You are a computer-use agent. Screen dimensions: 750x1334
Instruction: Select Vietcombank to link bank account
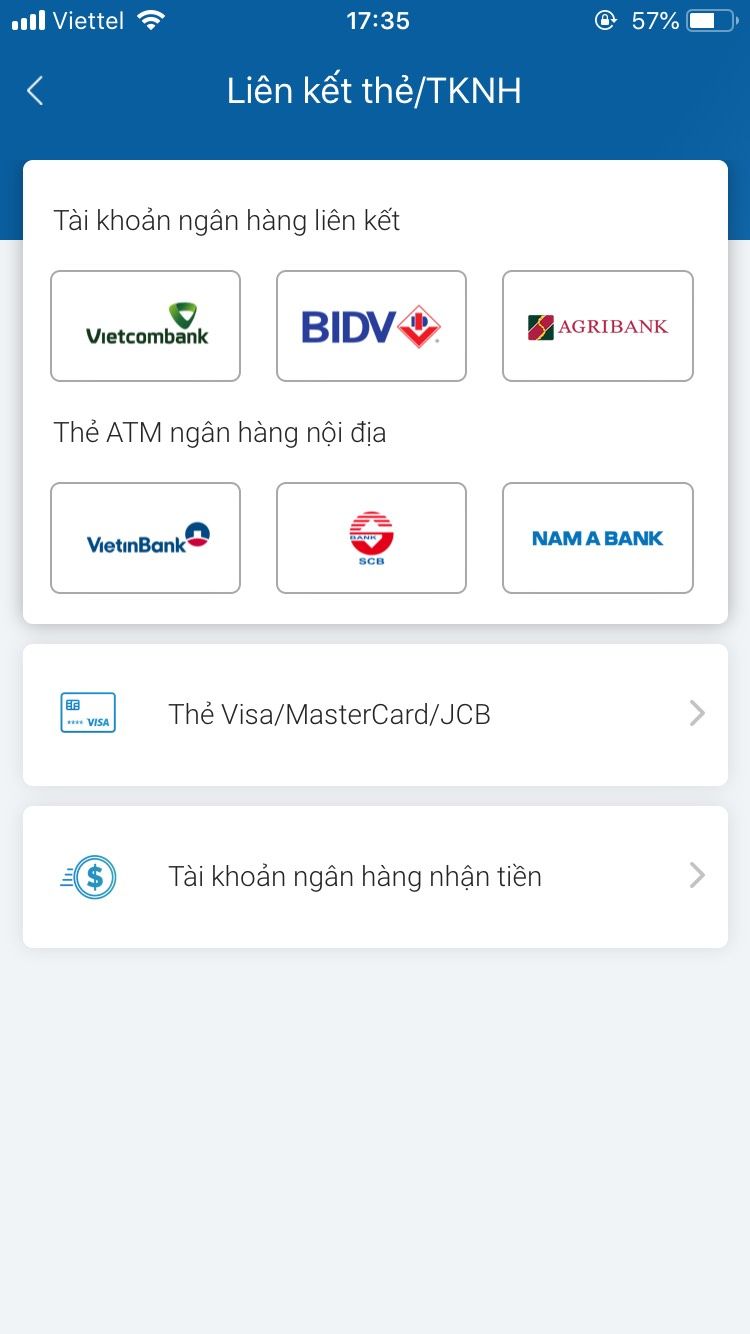[146, 326]
